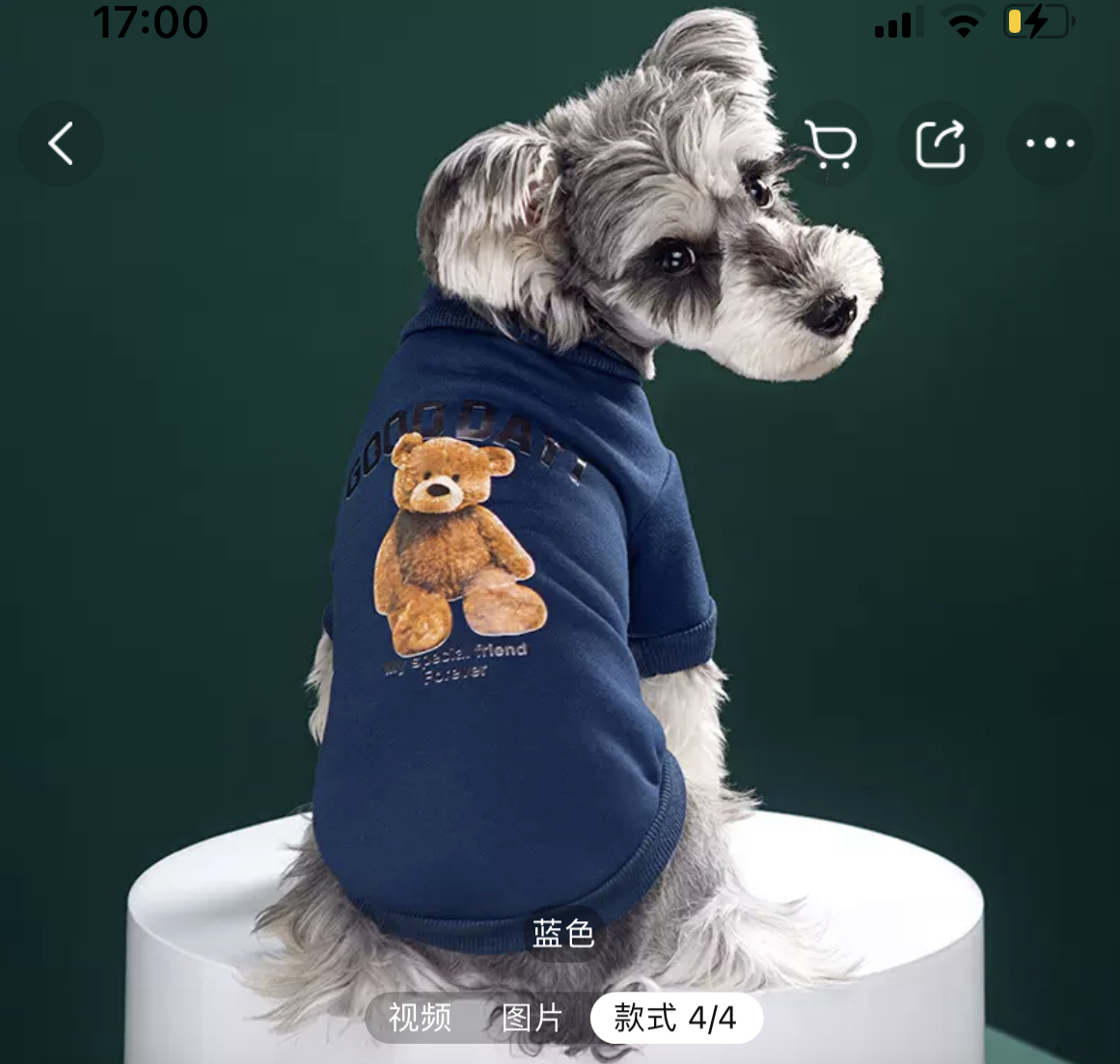The height and width of the screenshot is (1064, 1120).
Task: Switch to the 图片 tab
Action: (532, 1018)
